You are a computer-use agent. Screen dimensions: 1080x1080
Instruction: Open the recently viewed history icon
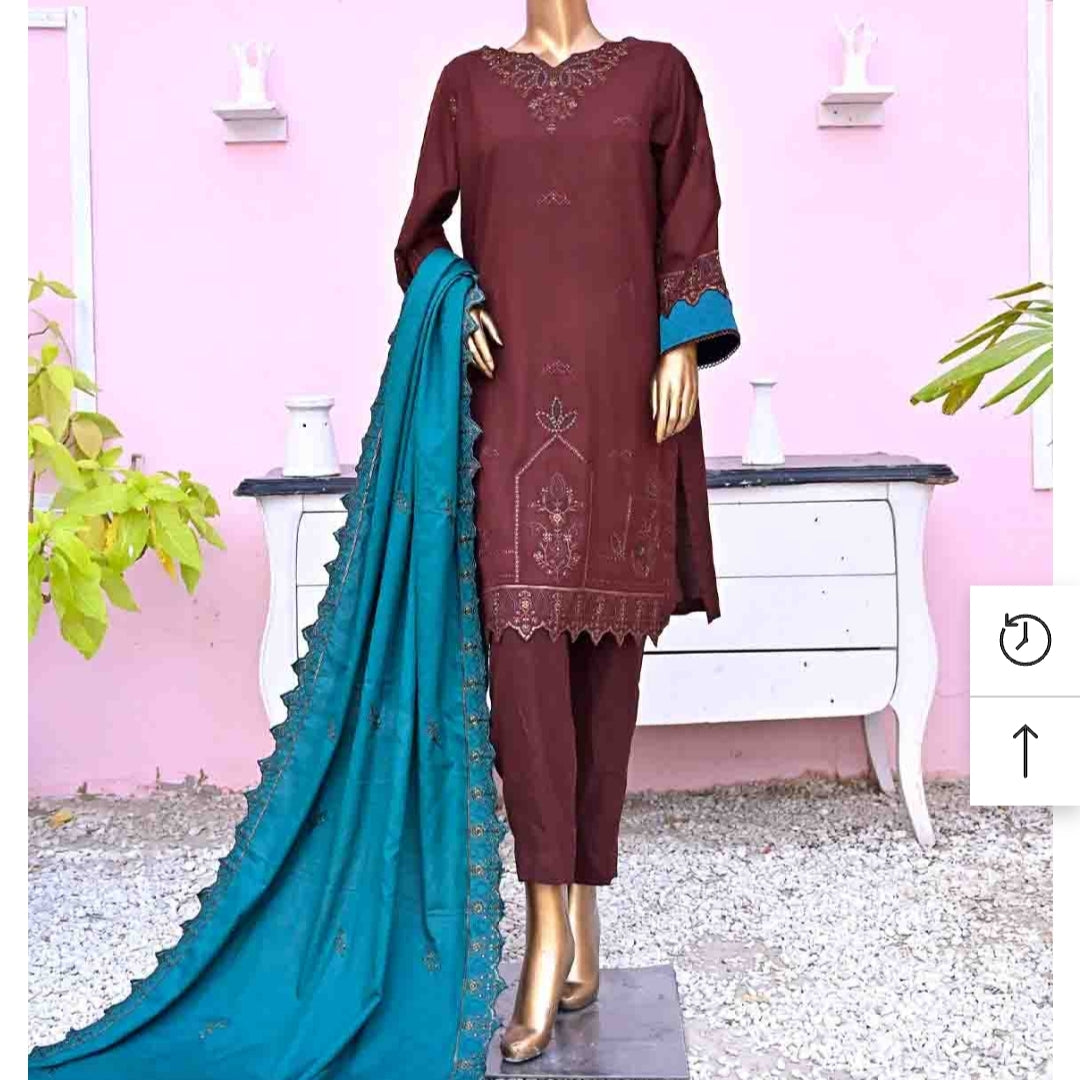click(1025, 640)
